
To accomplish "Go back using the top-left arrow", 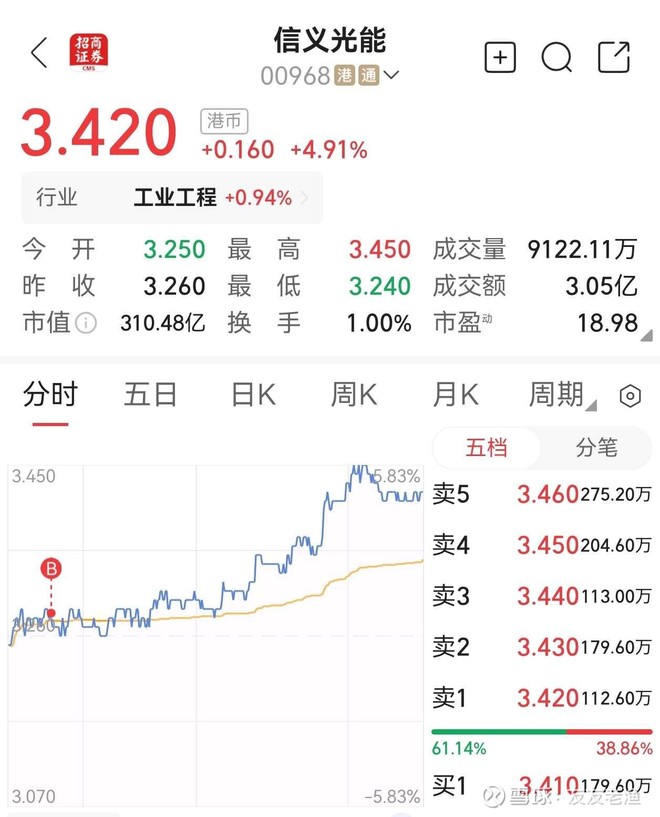I will [39, 54].
